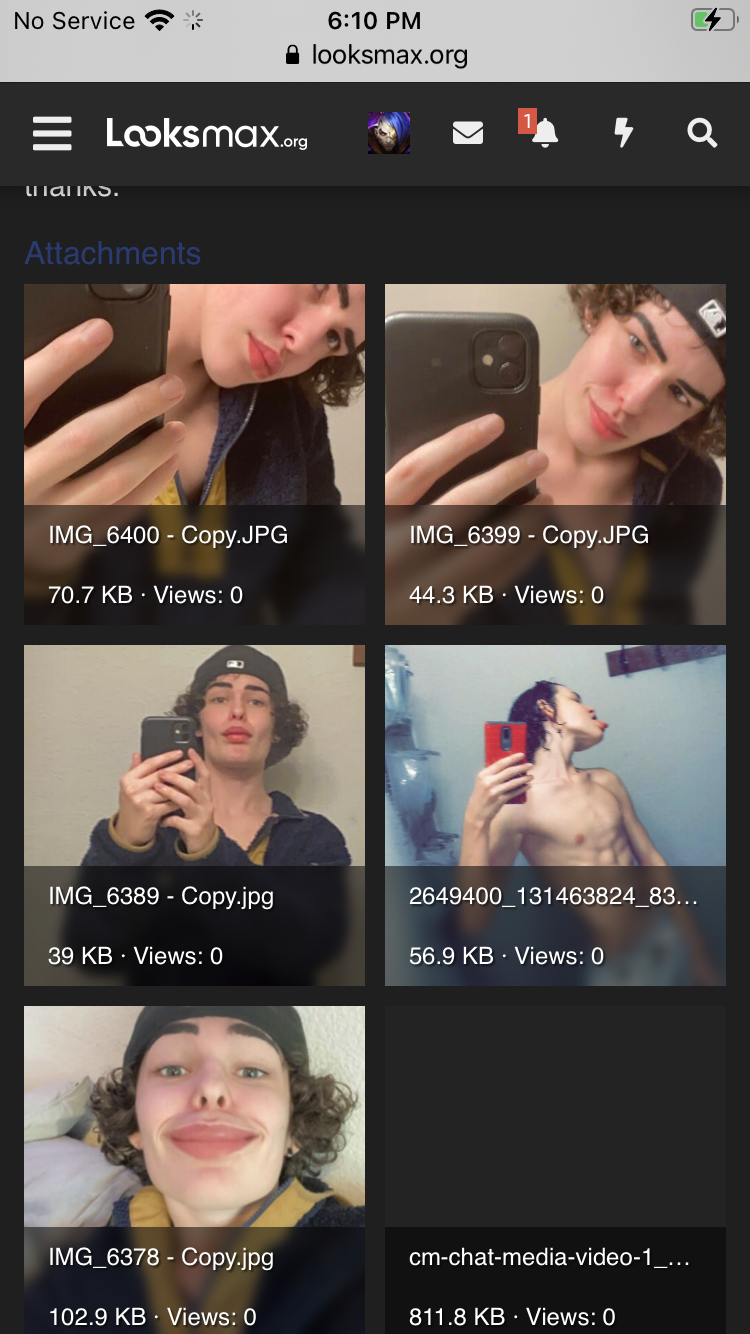This screenshot has height=1334, width=750.
Task: View attachment IMG_6389 - Copy.jpg
Action: coord(194,815)
